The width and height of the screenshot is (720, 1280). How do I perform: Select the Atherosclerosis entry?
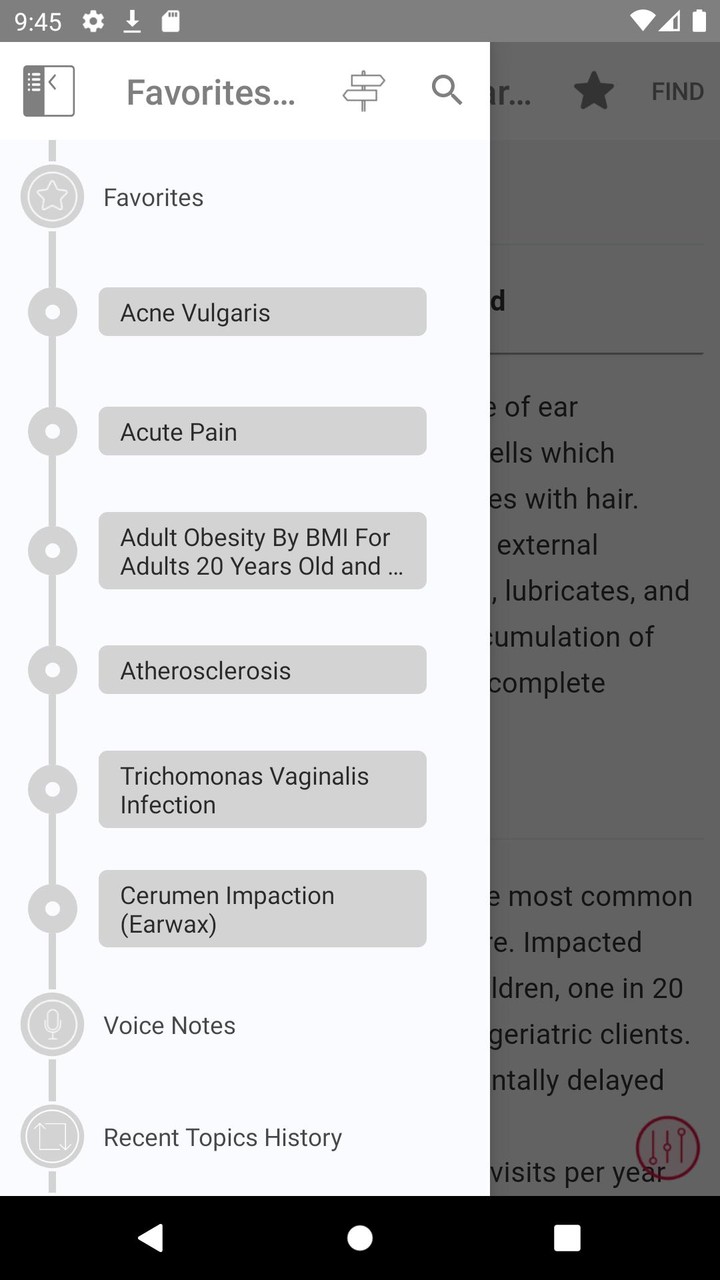262,670
